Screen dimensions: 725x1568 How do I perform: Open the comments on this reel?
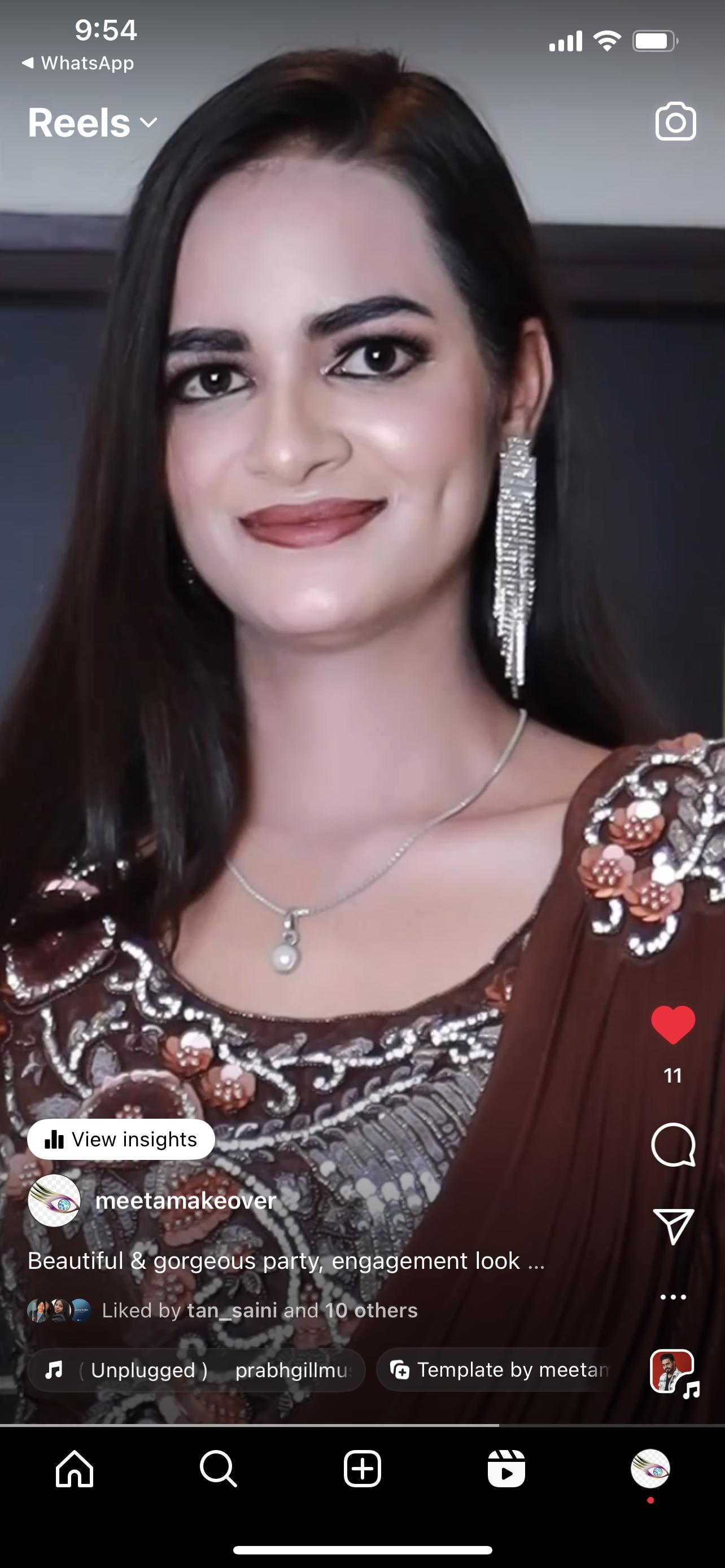[x=672, y=1144]
